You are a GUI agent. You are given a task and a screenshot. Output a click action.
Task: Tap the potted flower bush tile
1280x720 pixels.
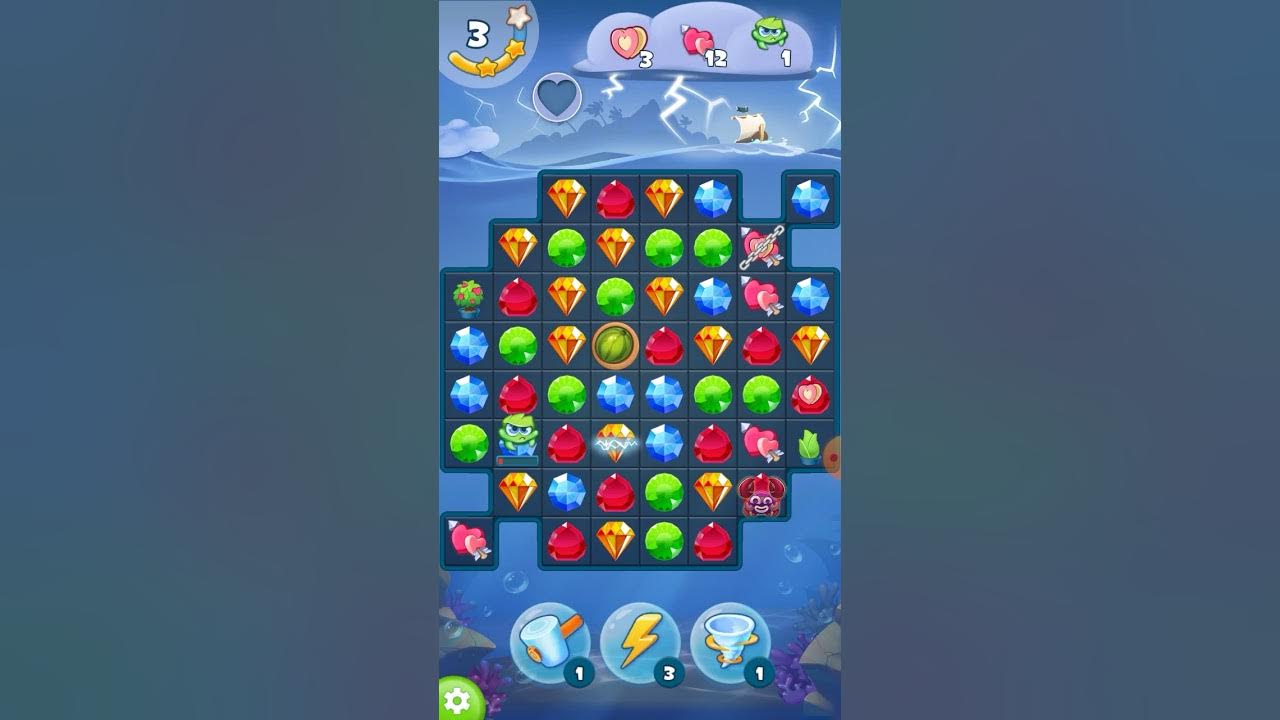click(x=468, y=297)
